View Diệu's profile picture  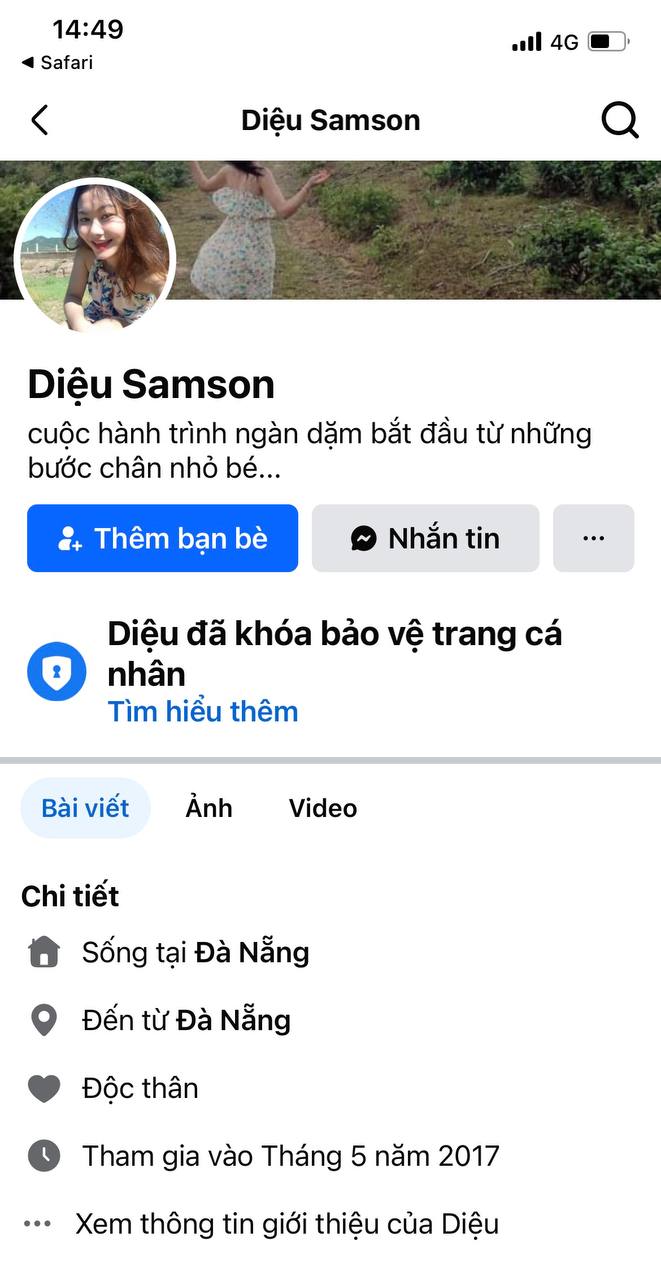point(95,258)
